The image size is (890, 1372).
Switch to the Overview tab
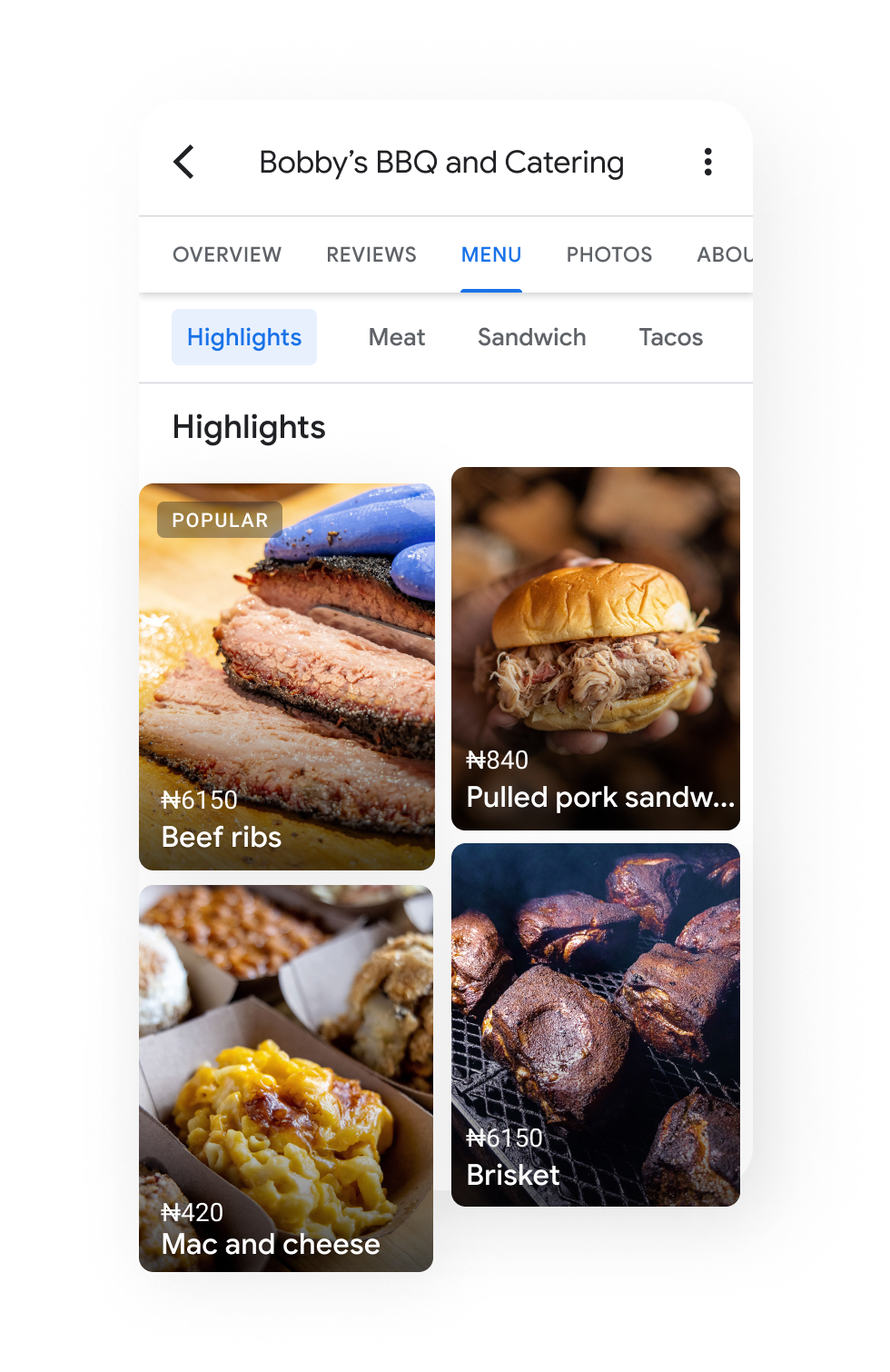point(227,254)
